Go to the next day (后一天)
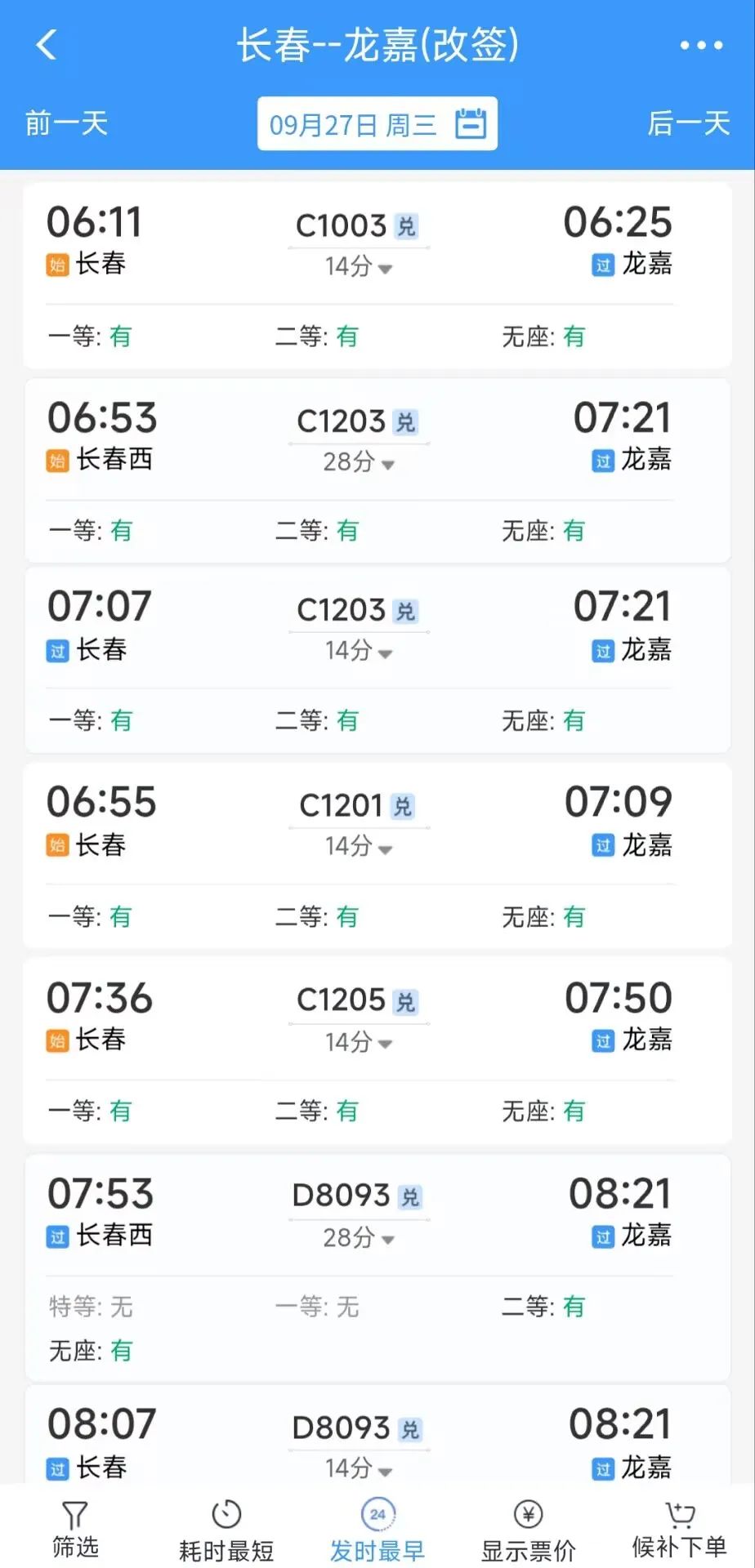Image resolution: width=755 pixels, height=1568 pixels. pyautogui.click(x=688, y=123)
